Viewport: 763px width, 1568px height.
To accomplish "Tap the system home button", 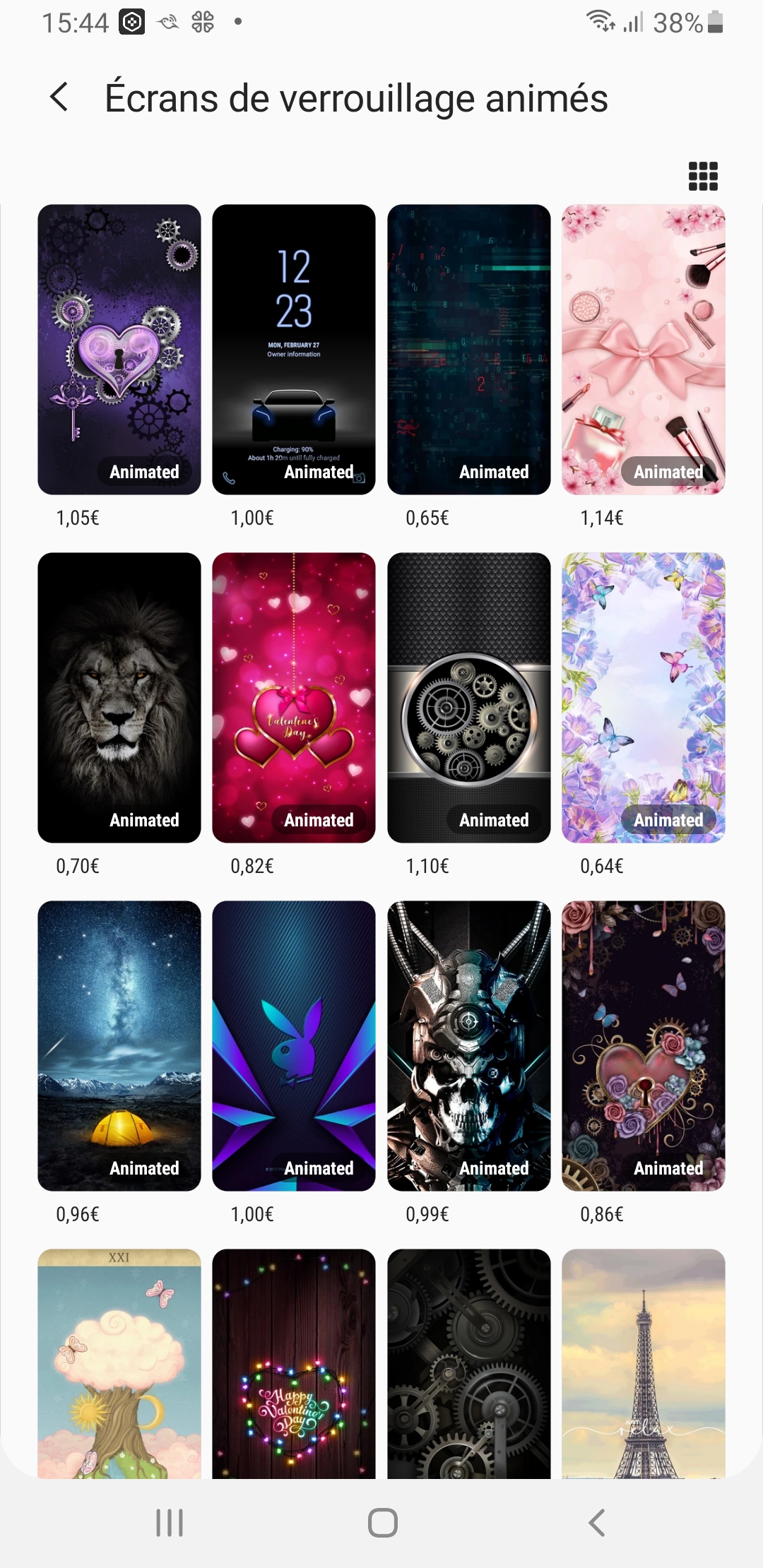I will coord(382,1523).
